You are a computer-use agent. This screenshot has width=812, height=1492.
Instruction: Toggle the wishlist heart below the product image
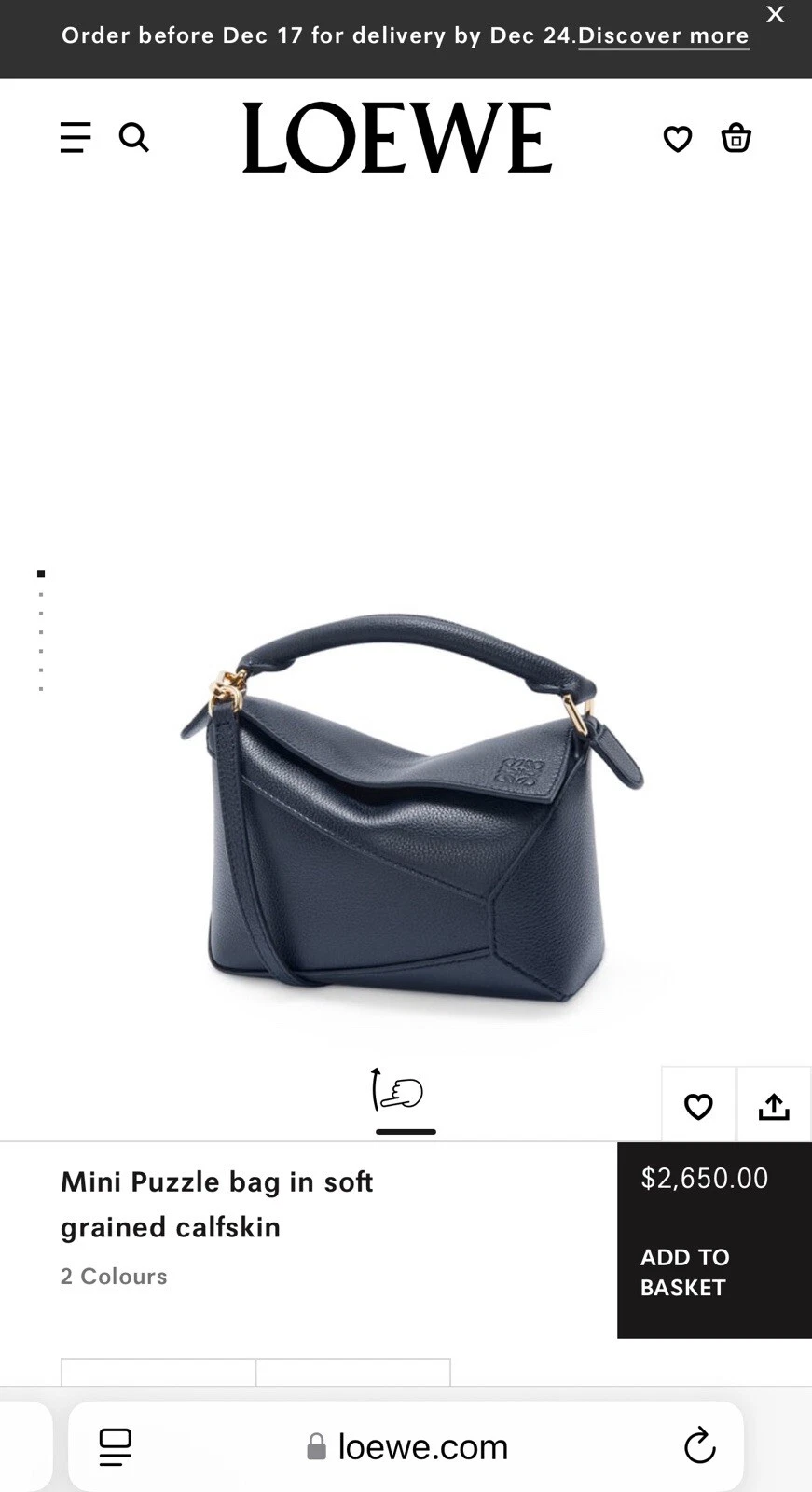(x=697, y=1106)
